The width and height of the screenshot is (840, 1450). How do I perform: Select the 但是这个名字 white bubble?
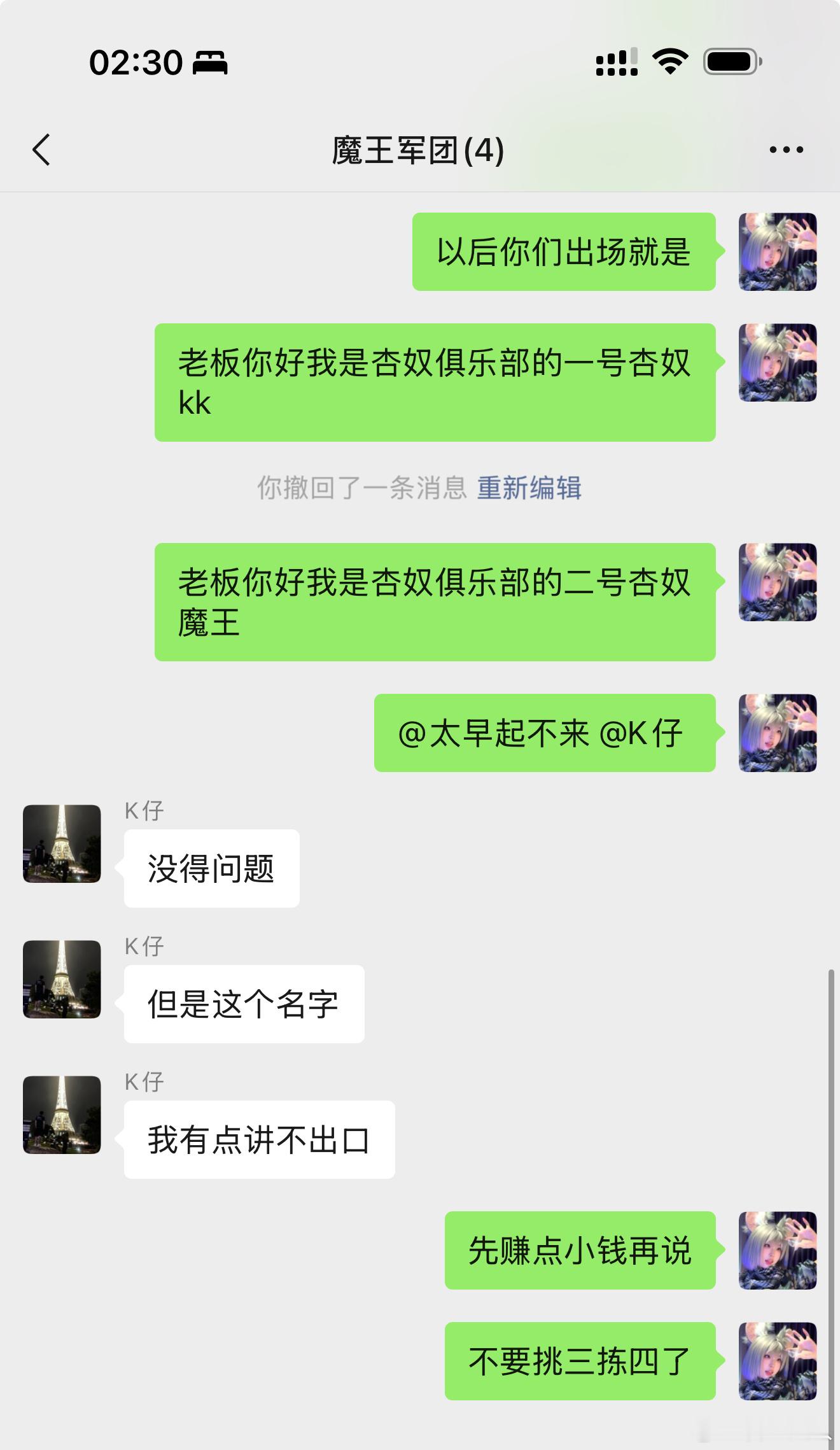[243, 1002]
